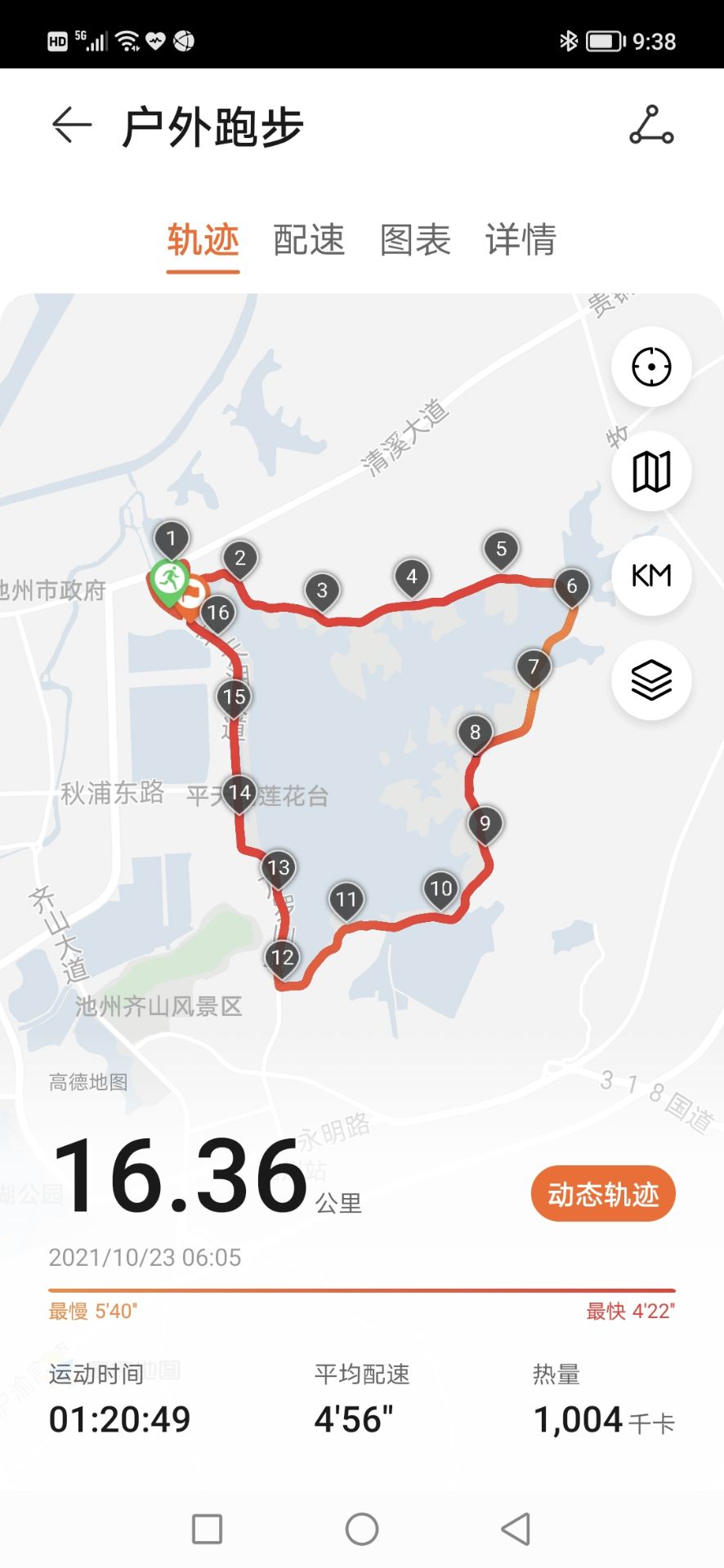This screenshot has height=1568, width=724.
Task: Select the 轨迹 tab
Action: click(203, 240)
